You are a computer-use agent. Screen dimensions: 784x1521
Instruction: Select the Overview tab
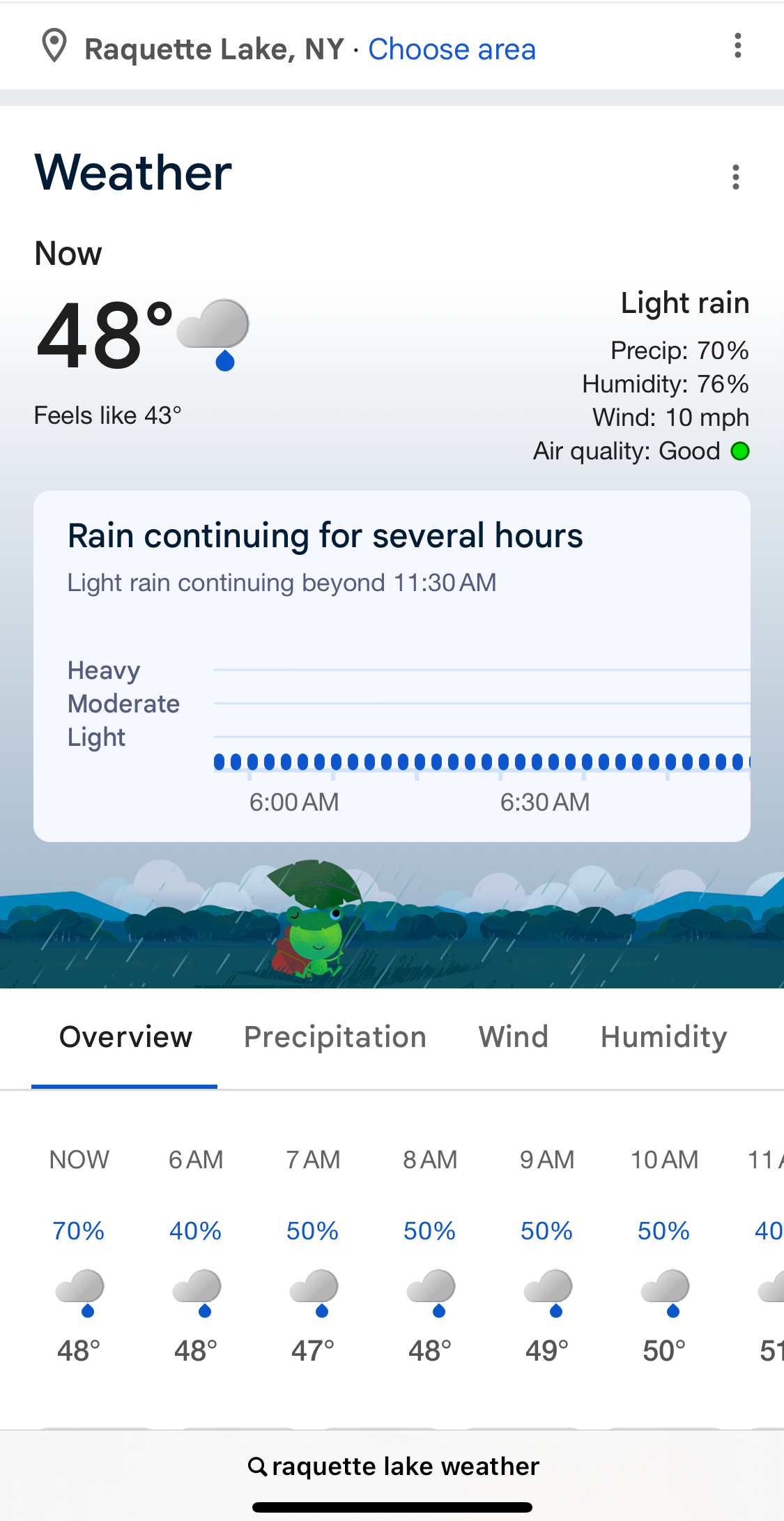pyautogui.click(x=125, y=1037)
